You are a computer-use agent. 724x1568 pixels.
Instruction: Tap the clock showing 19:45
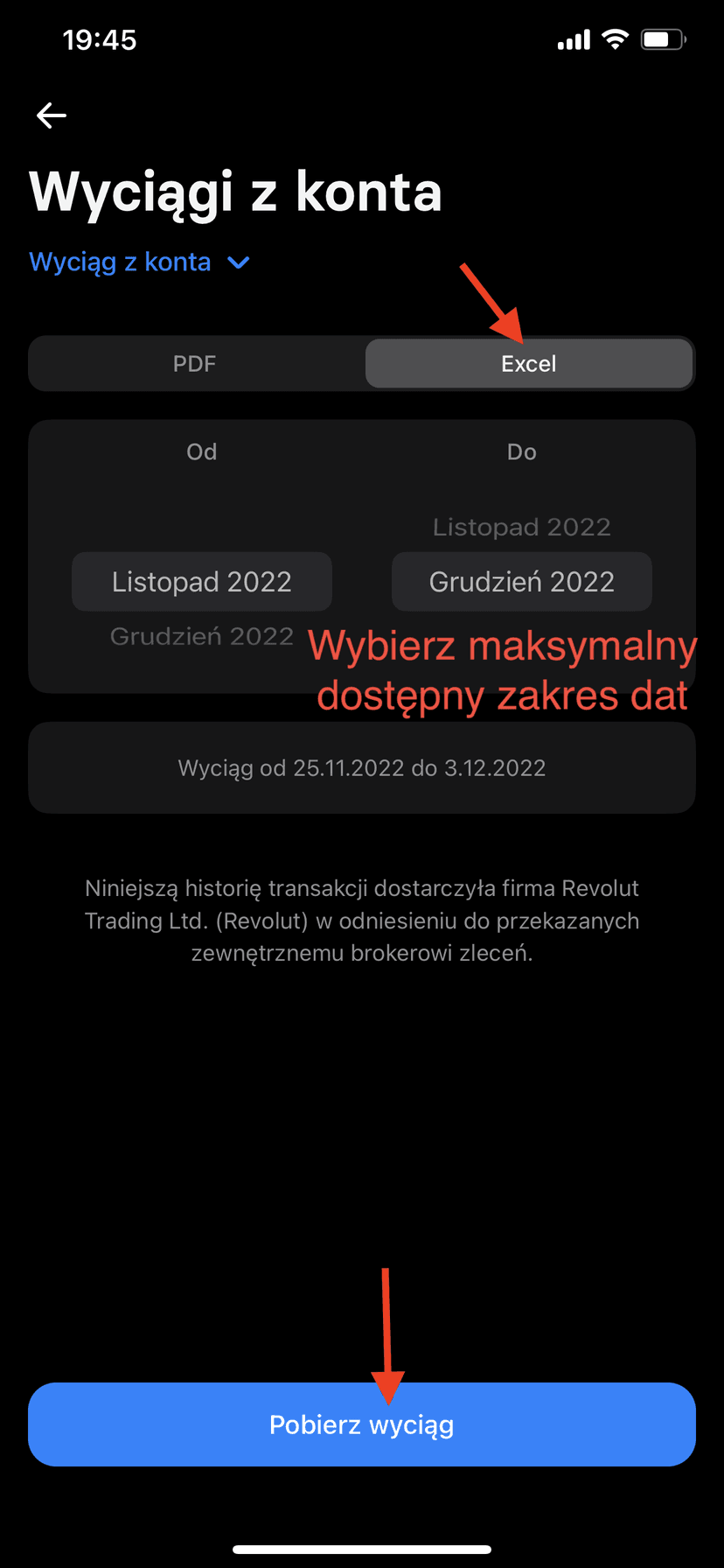point(100,38)
